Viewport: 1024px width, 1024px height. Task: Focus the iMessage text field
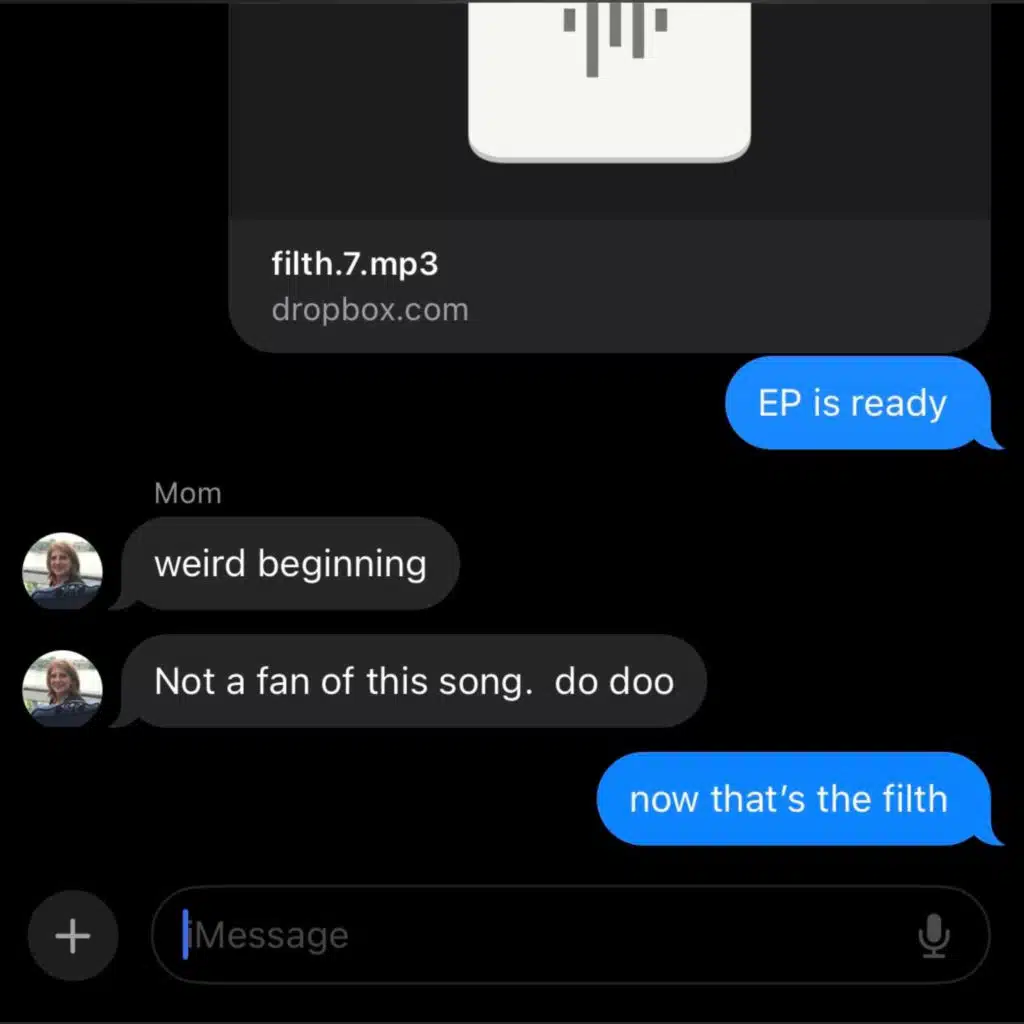570,935
